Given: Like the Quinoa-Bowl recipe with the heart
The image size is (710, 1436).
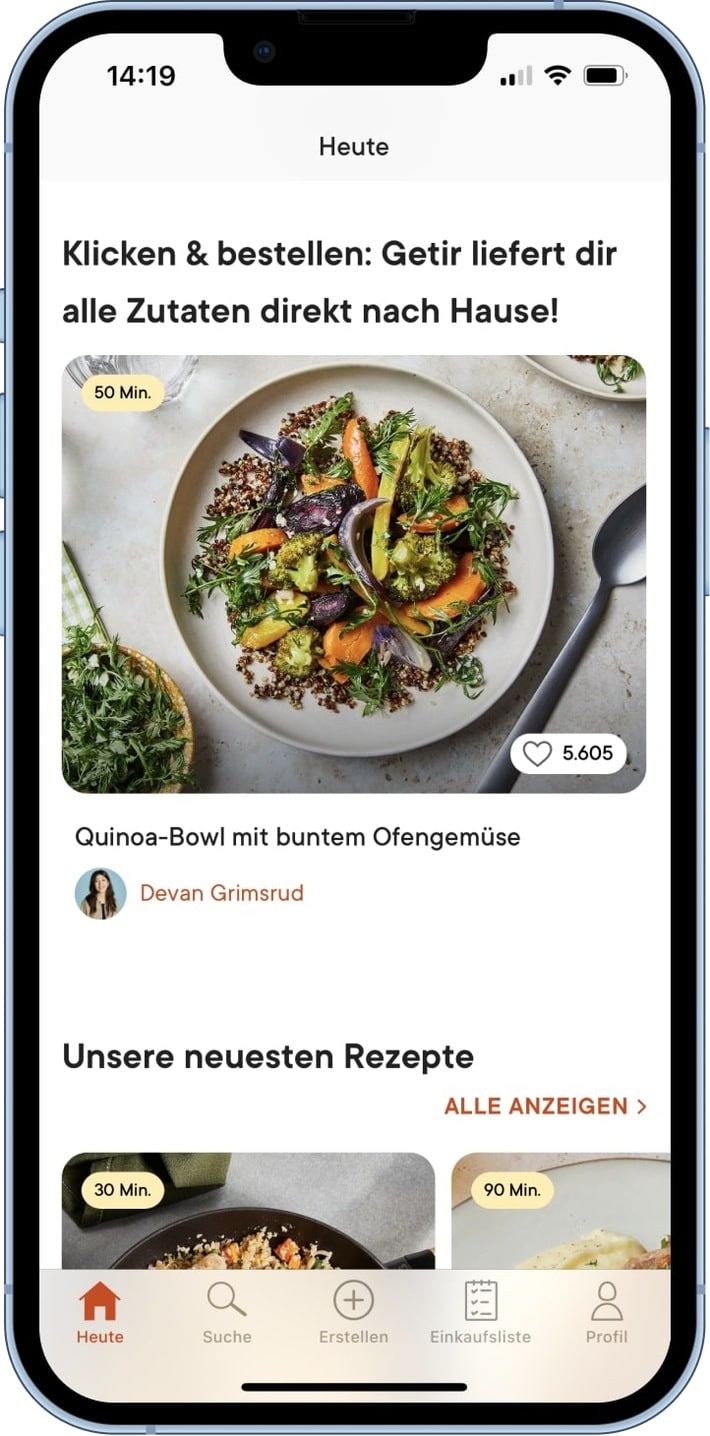Looking at the screenshot, I should click(539, 753).
